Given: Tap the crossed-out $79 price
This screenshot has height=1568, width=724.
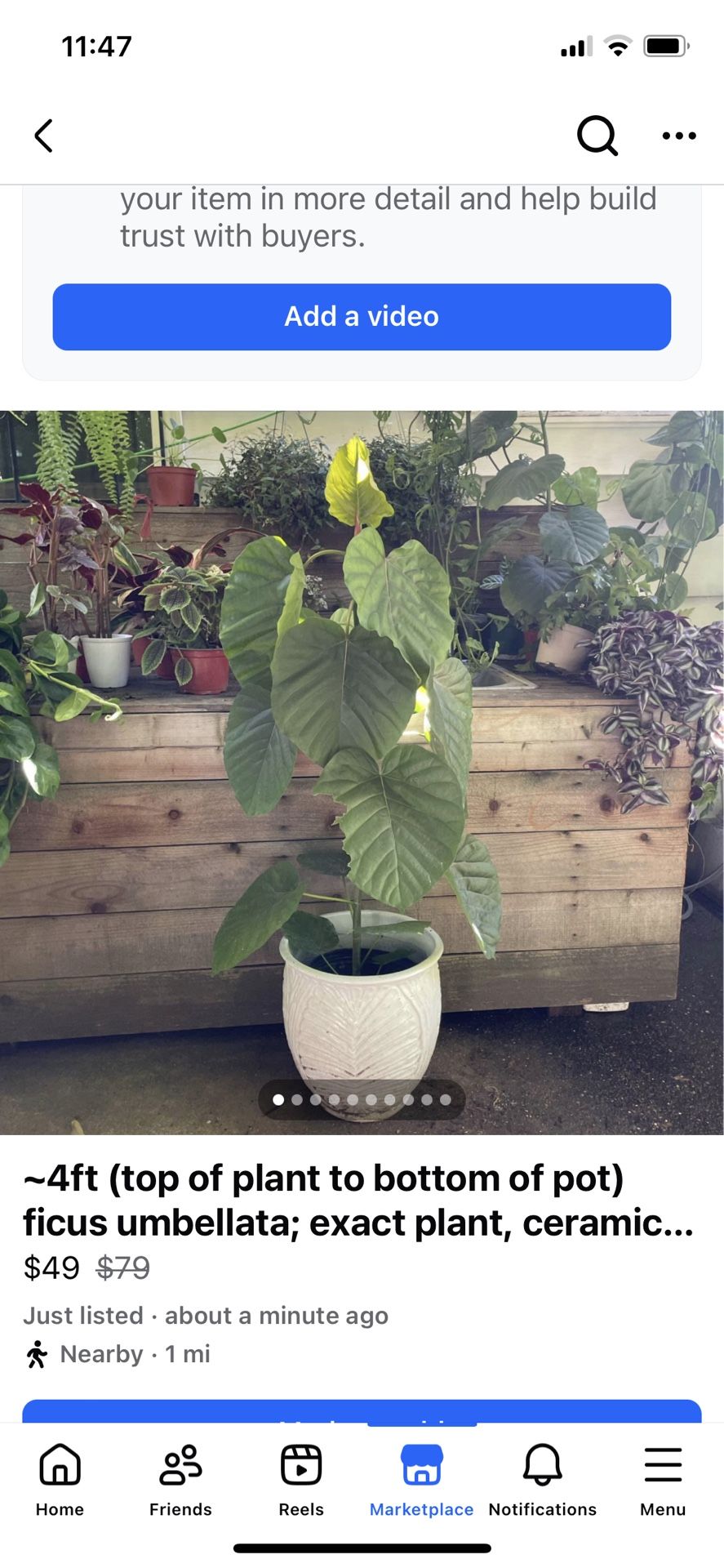Looking at the screenshot, I should [121, 1267].
